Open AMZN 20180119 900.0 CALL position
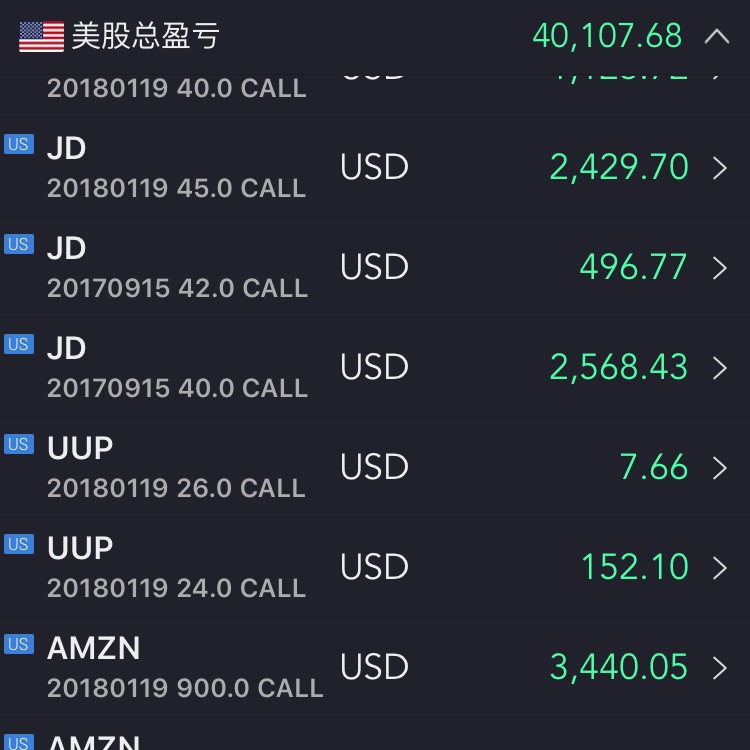 pos(375,668)
